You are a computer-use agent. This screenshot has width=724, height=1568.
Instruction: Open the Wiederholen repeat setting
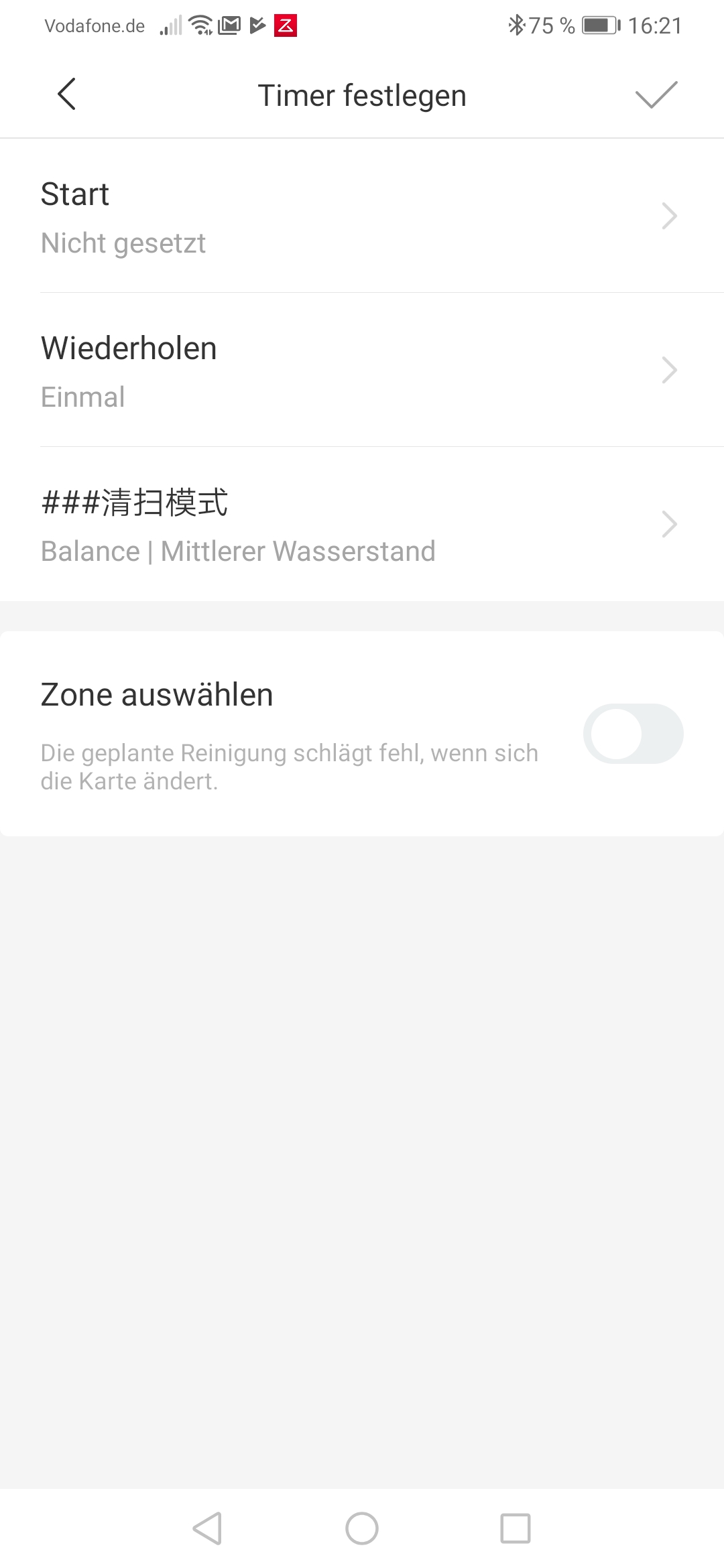pos(362,371)
